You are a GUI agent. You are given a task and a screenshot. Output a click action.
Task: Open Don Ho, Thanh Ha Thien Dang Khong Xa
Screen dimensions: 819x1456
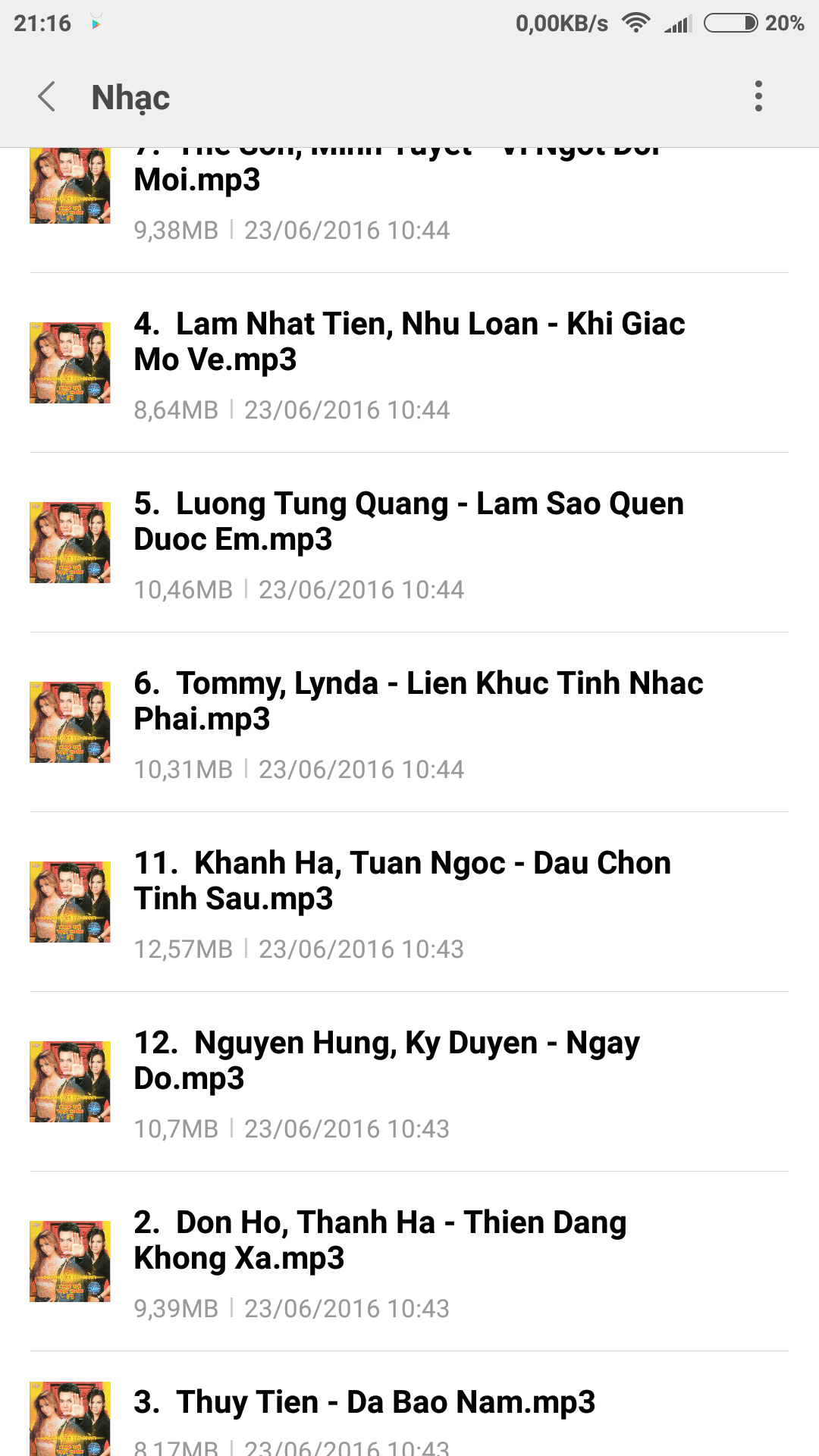409,1262
